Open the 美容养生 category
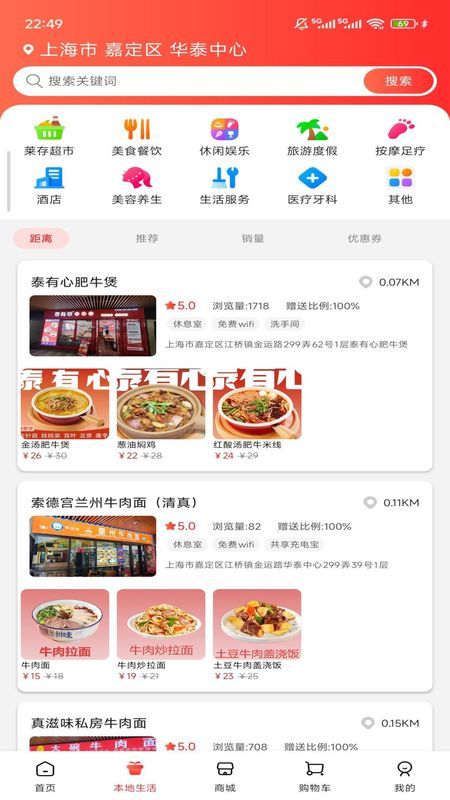 coord(137,186)
